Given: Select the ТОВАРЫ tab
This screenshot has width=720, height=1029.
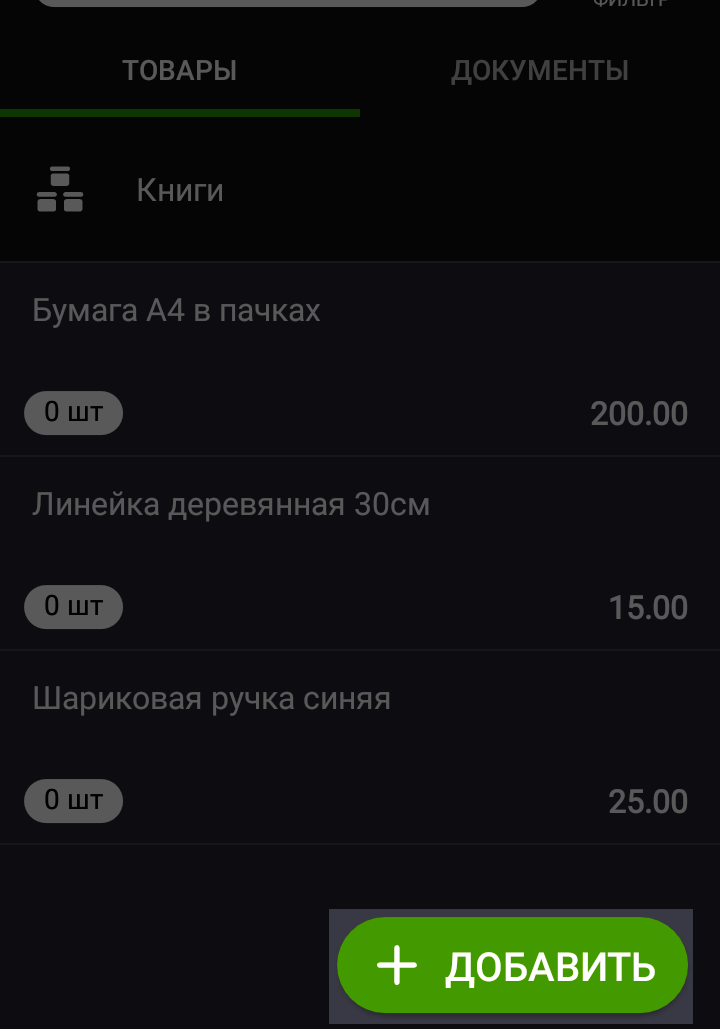Looking at the screenshot, I should (x=180, y=70).
